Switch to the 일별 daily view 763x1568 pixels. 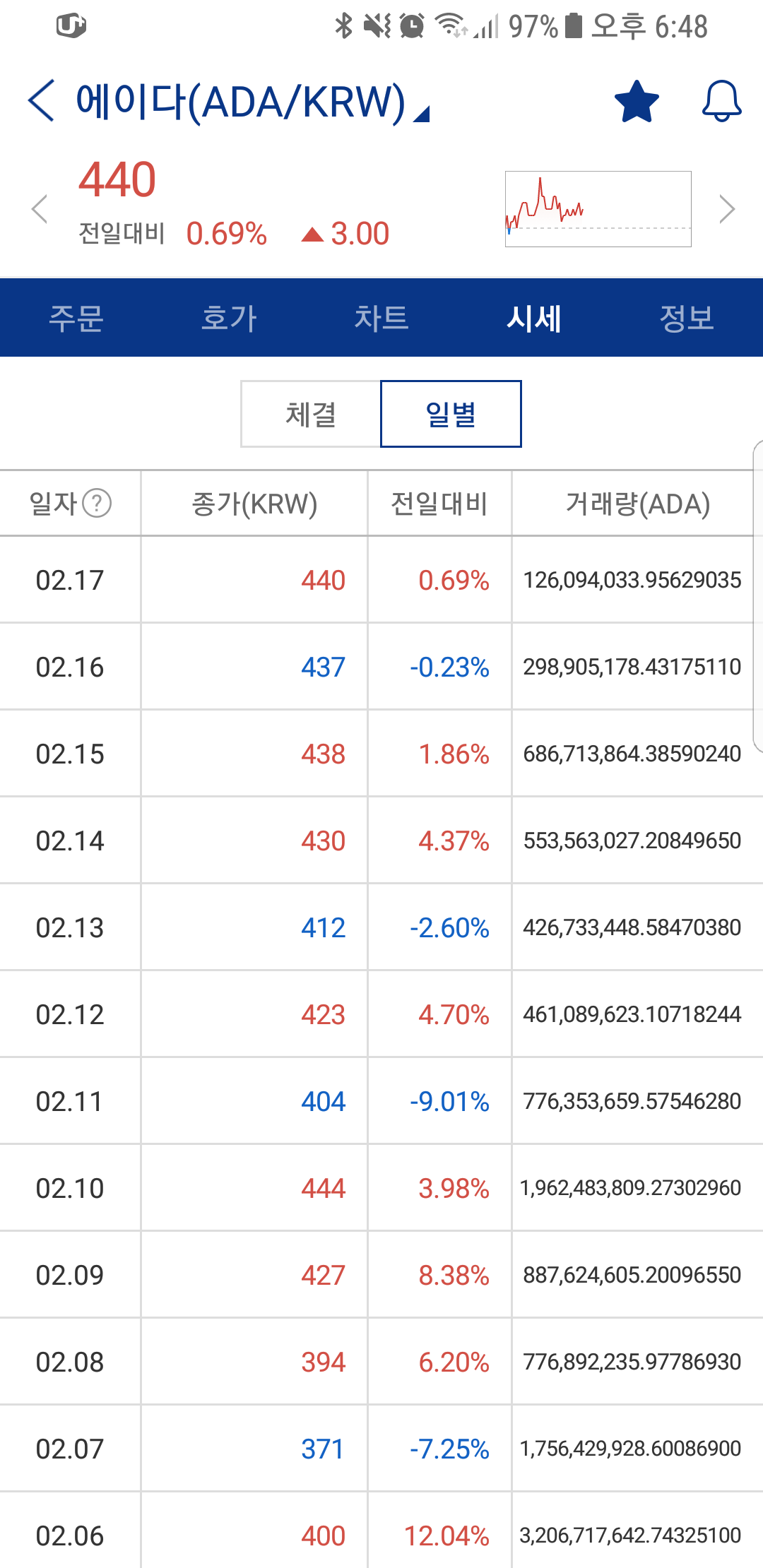451,414
